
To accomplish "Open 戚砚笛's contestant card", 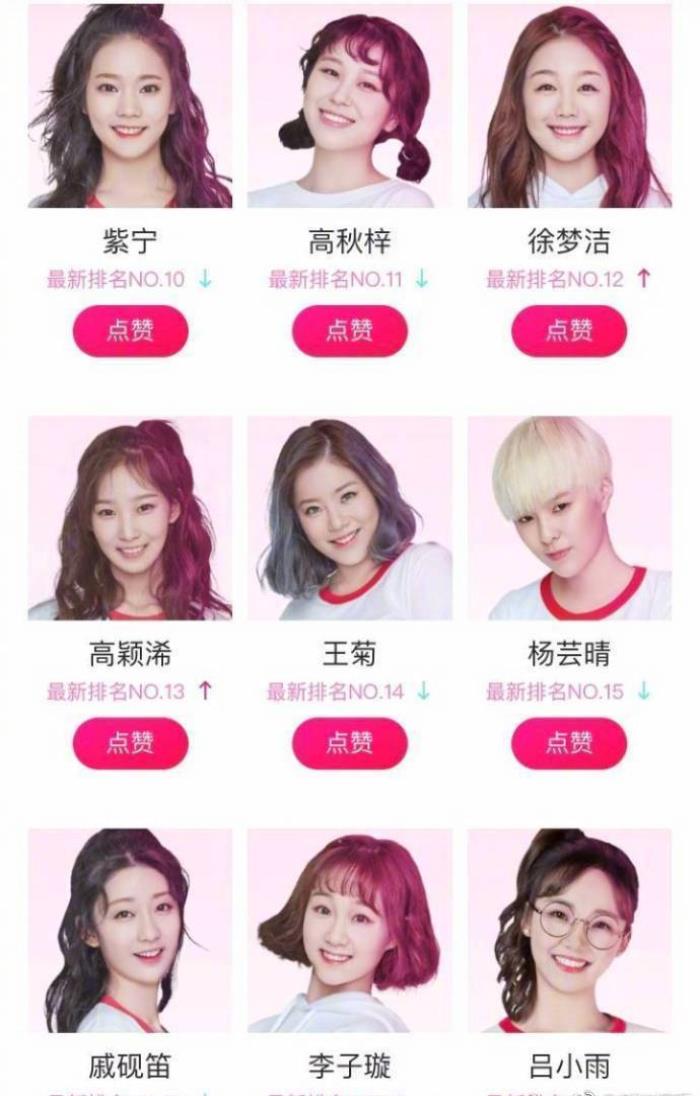I will [x=130, y=930].
